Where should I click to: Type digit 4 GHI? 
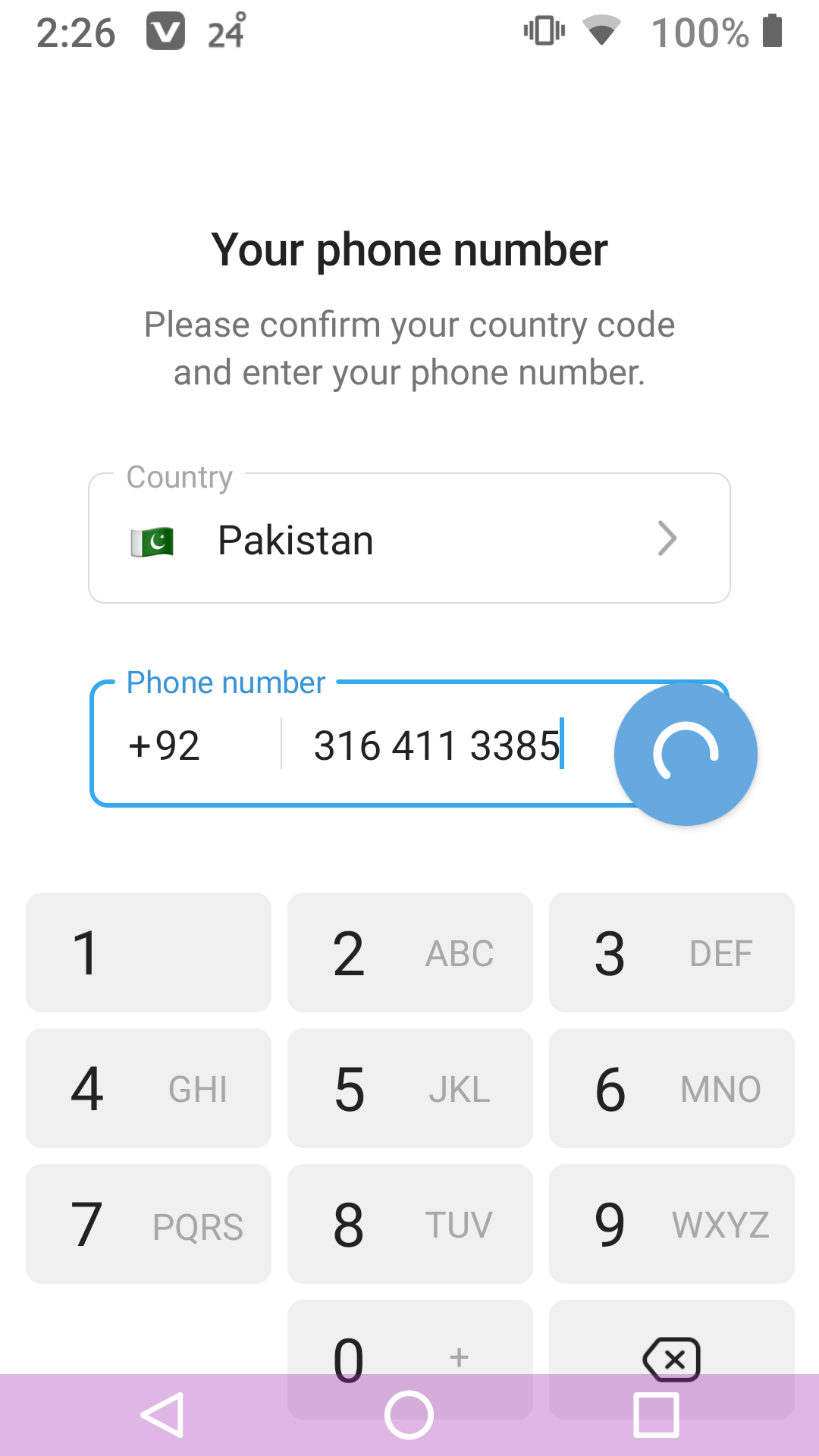[x=149, y=1088]
